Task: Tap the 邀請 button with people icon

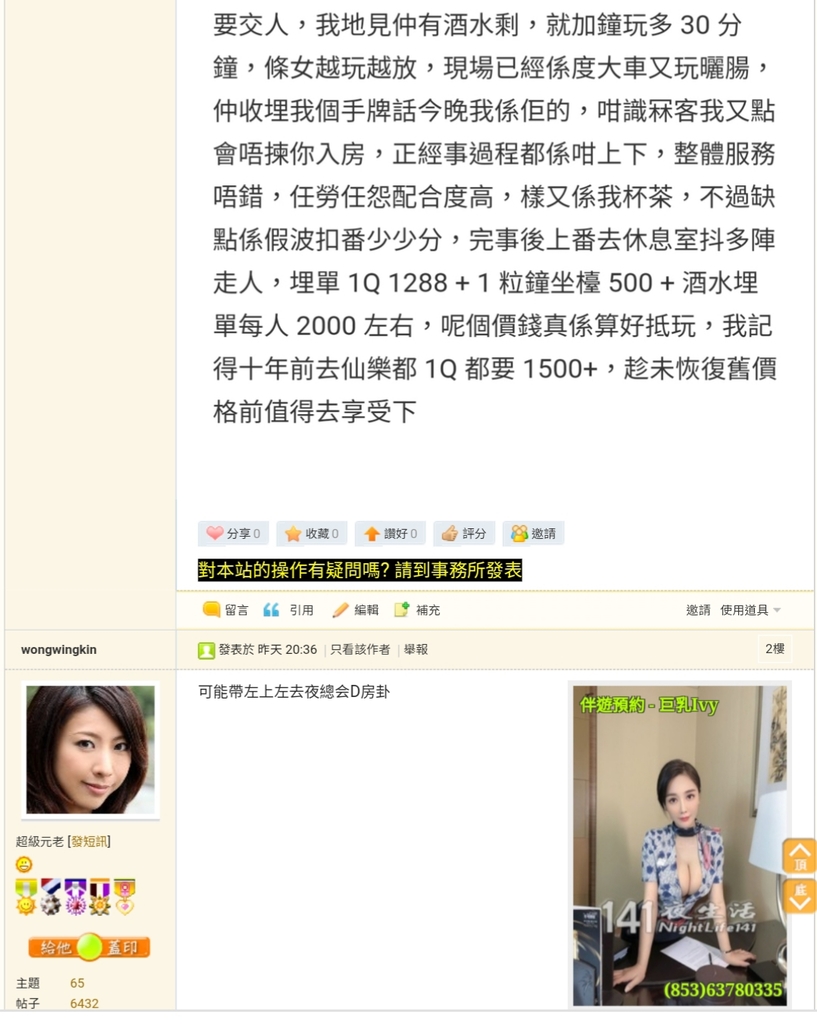Action: pos(533,534)
